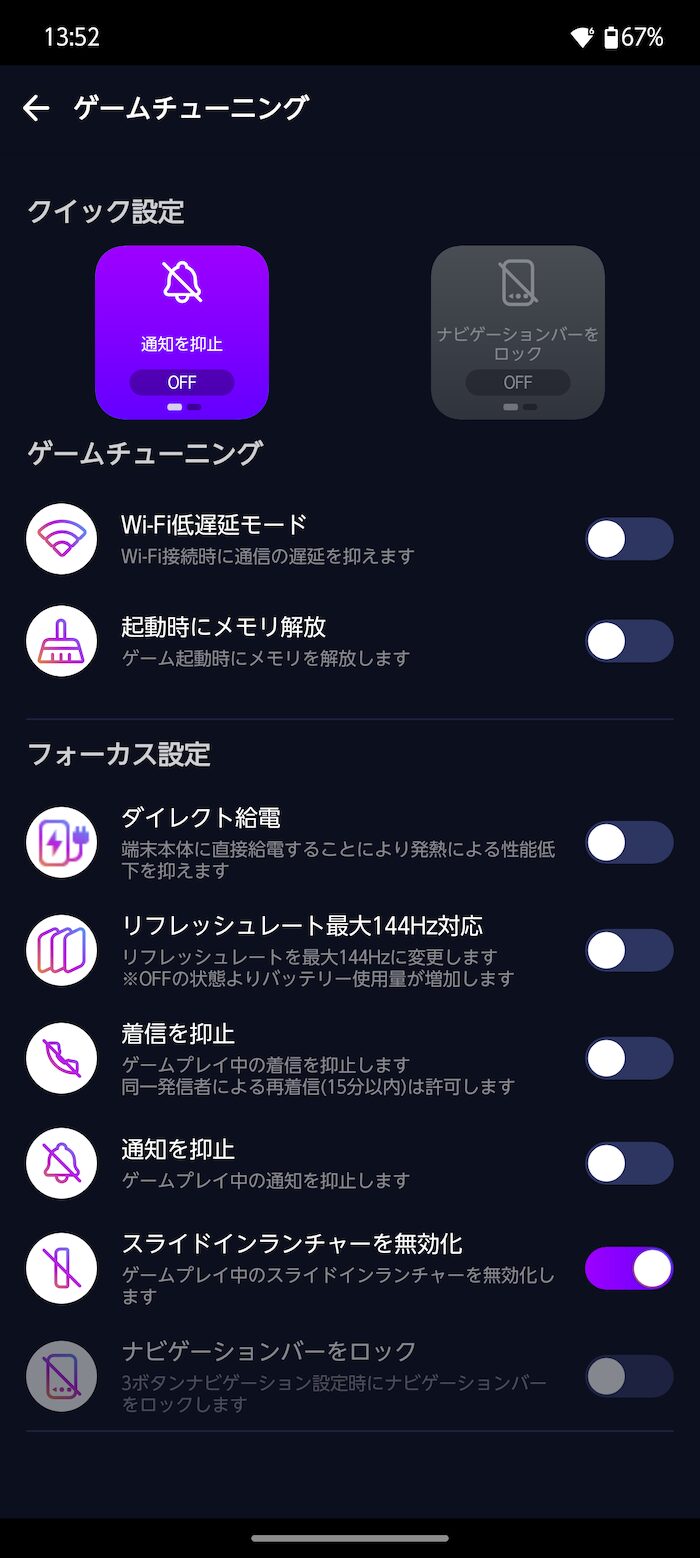
Task: Turn on 通知を抑止 in the フォーカス設定 list
Action: pyautogui.click(x=629, y=1163)
